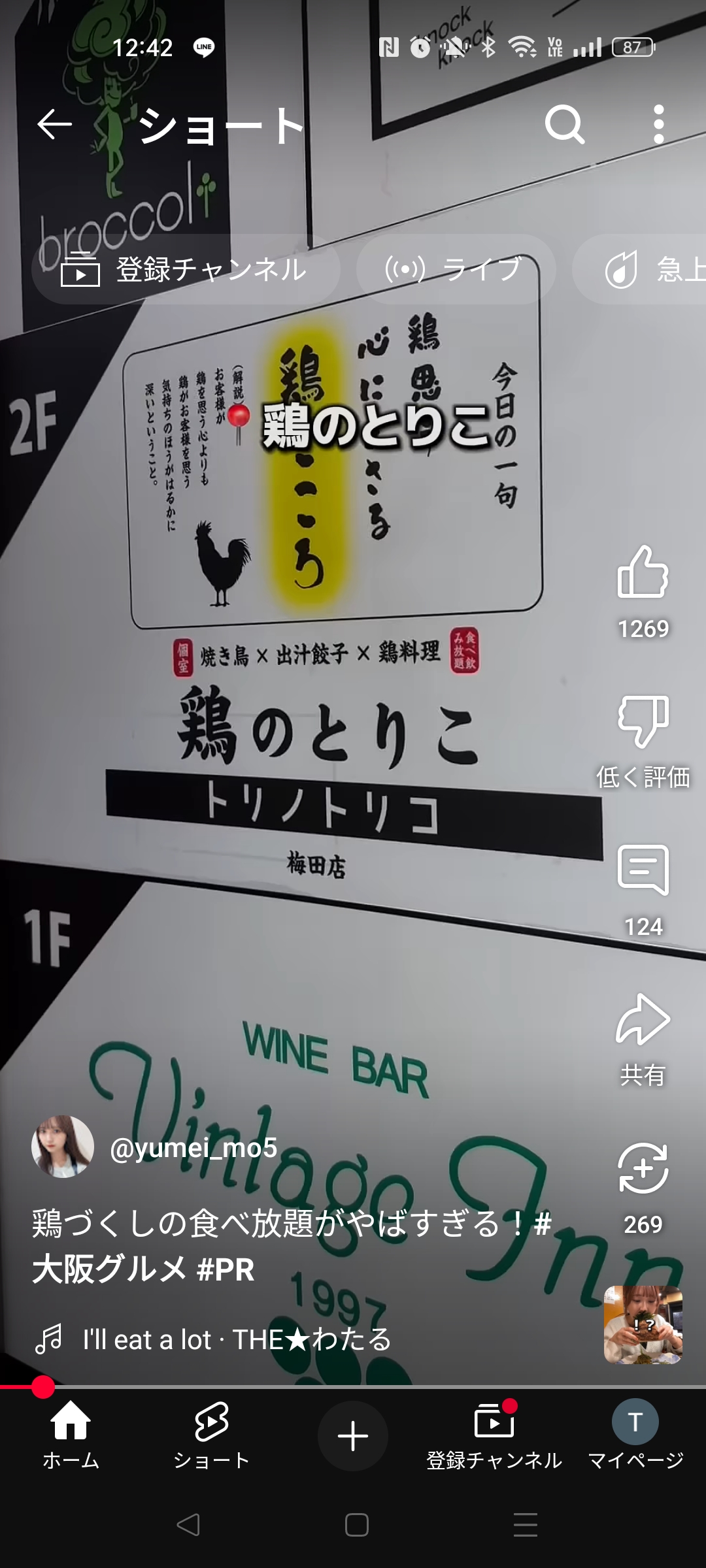Open the sound thumbnail at bottom right

tap(643, 1325)
